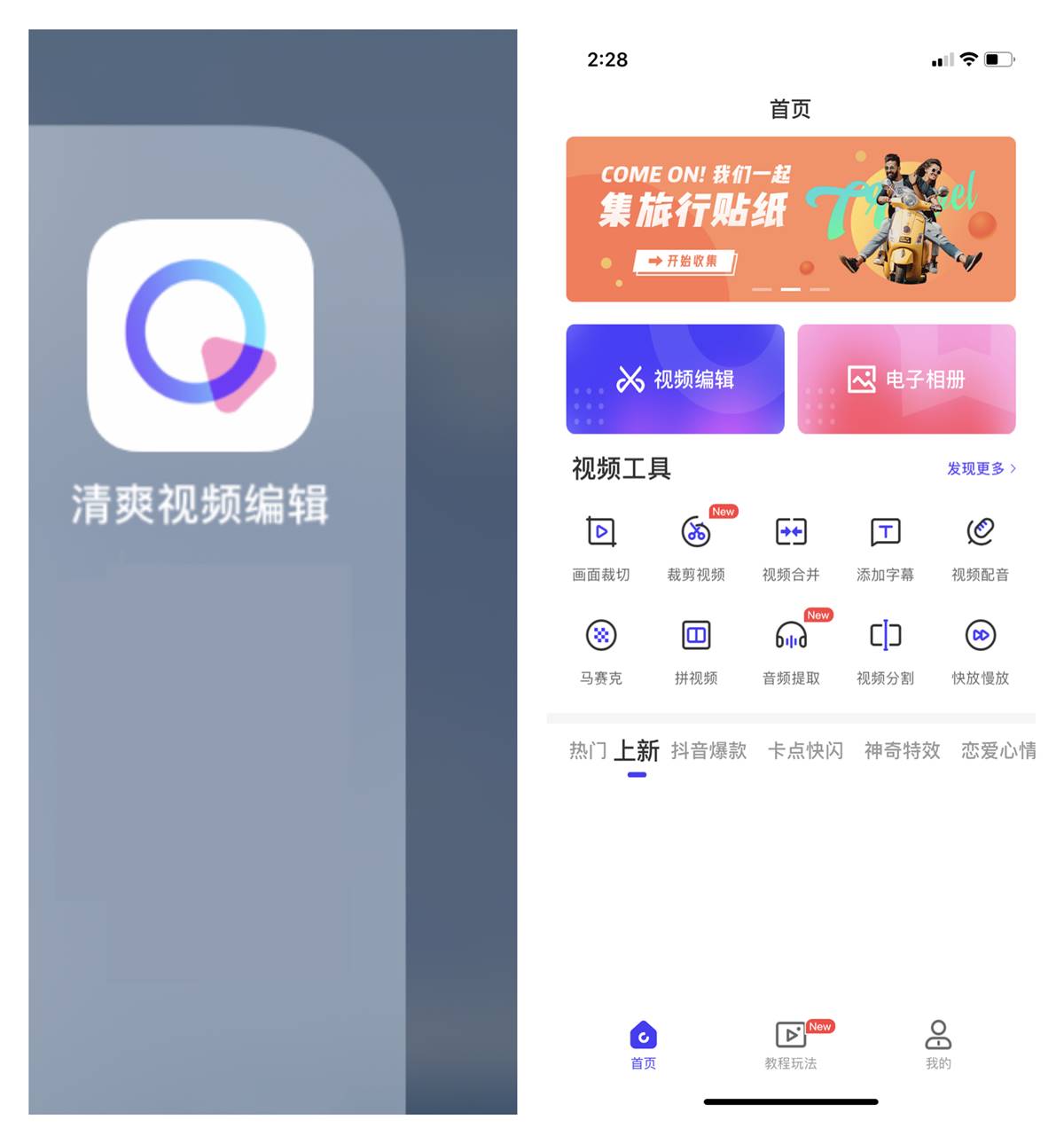Go to 教程玩法 tutorials tab
This screenshot has height=1144, width=1064.
point(791,1045)
